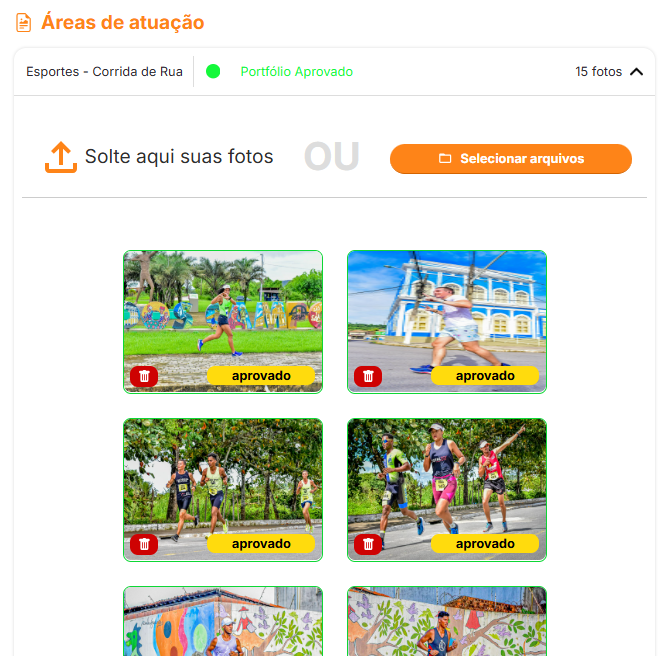The image size is (664, 656).
Task: Open the photo of runner on green grass
Action: [x=222, y=305]
